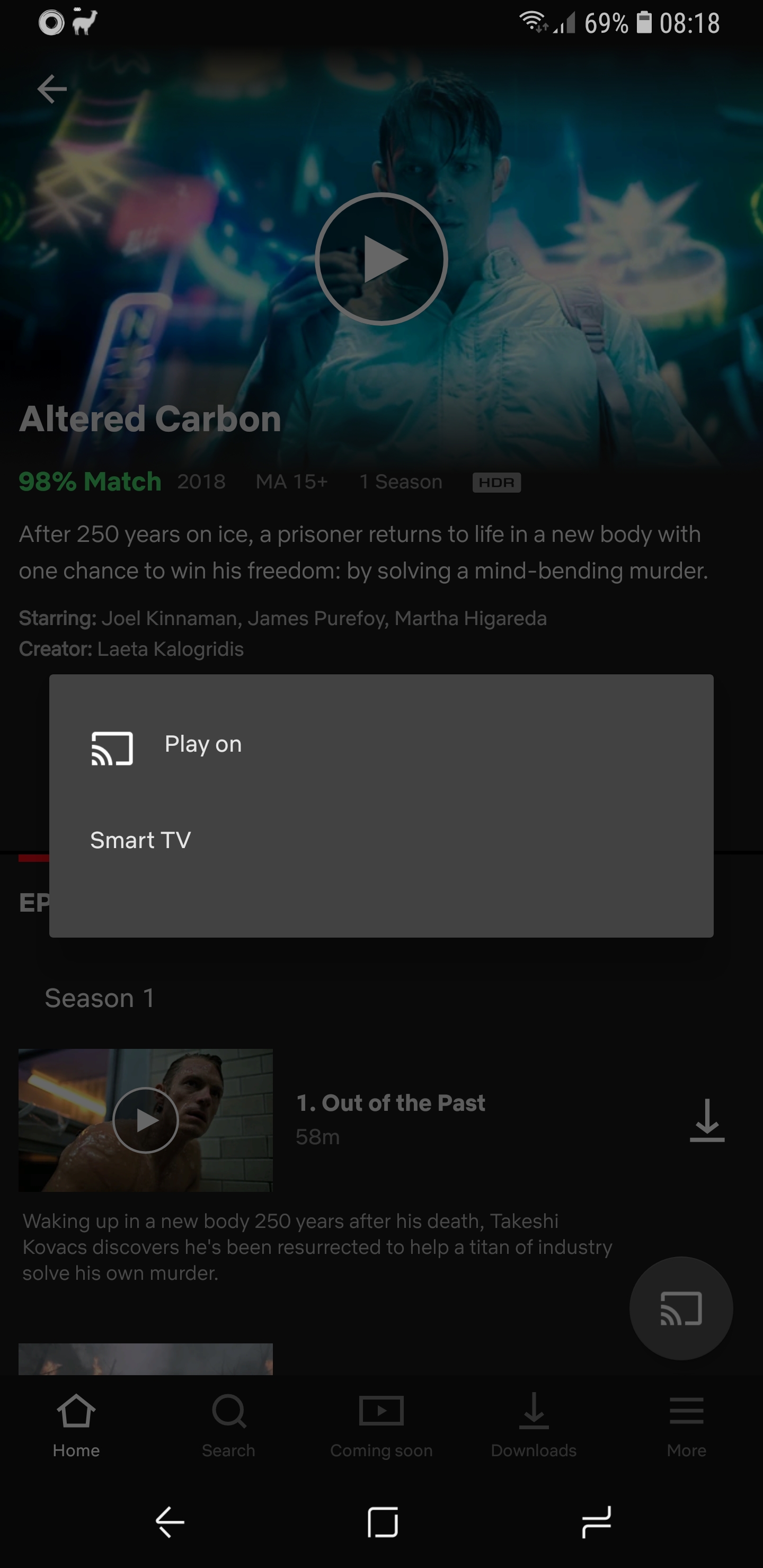Go back using the top arrow

click(52, 90)
